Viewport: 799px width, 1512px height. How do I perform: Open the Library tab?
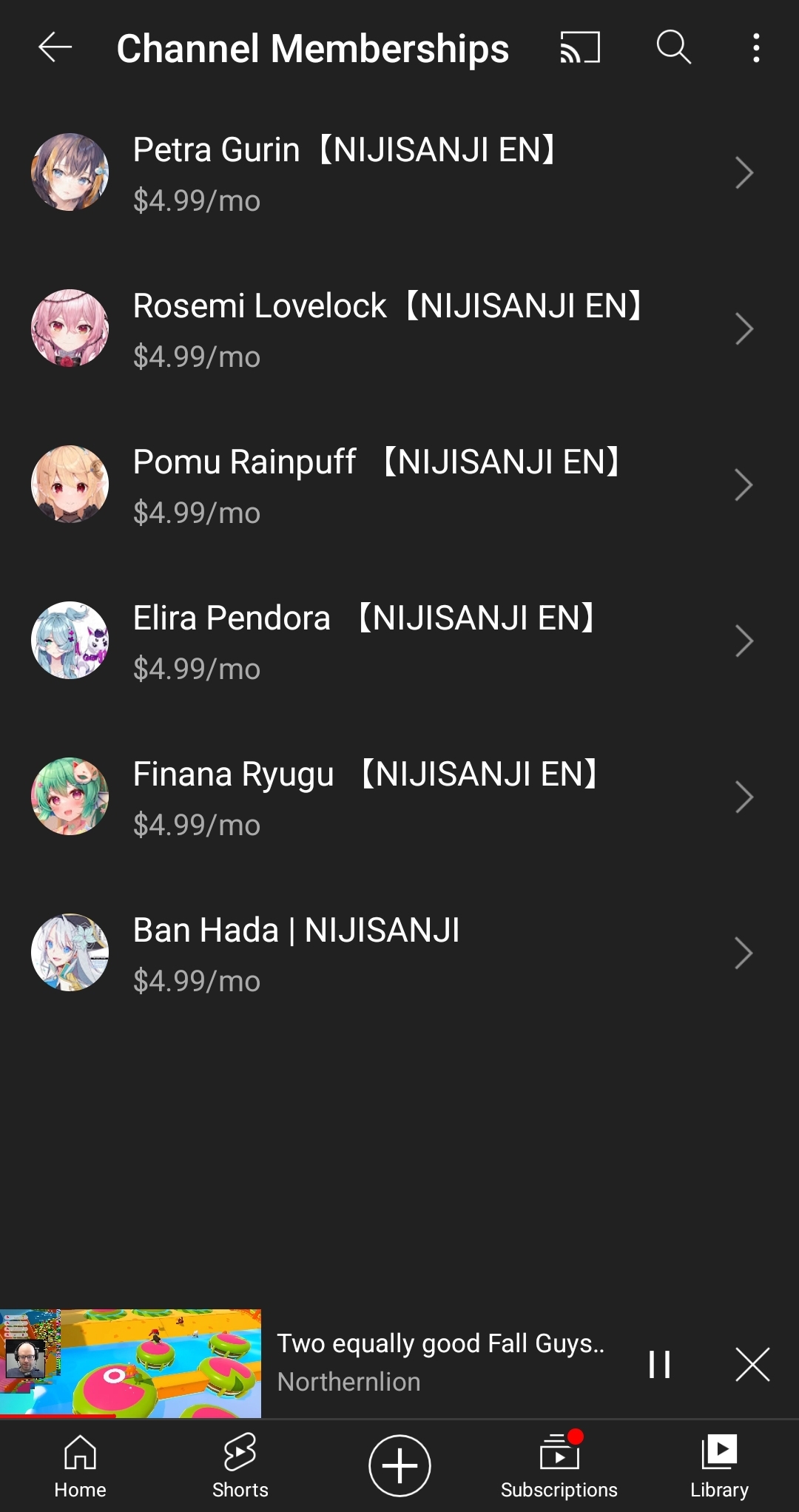point(719,1466)
